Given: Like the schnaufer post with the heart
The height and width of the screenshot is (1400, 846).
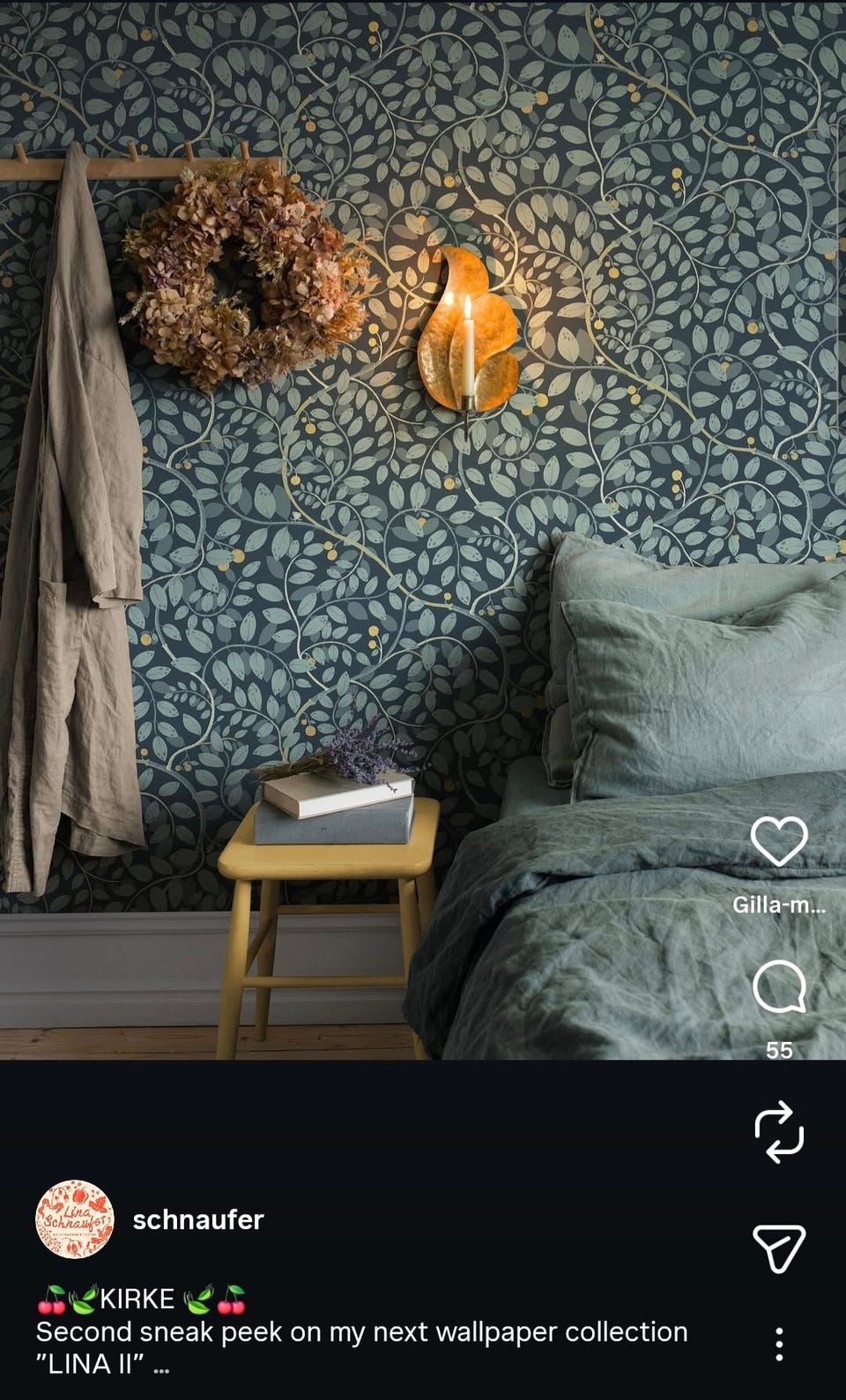Looking at the screenshot, I should tap(779, 841).
